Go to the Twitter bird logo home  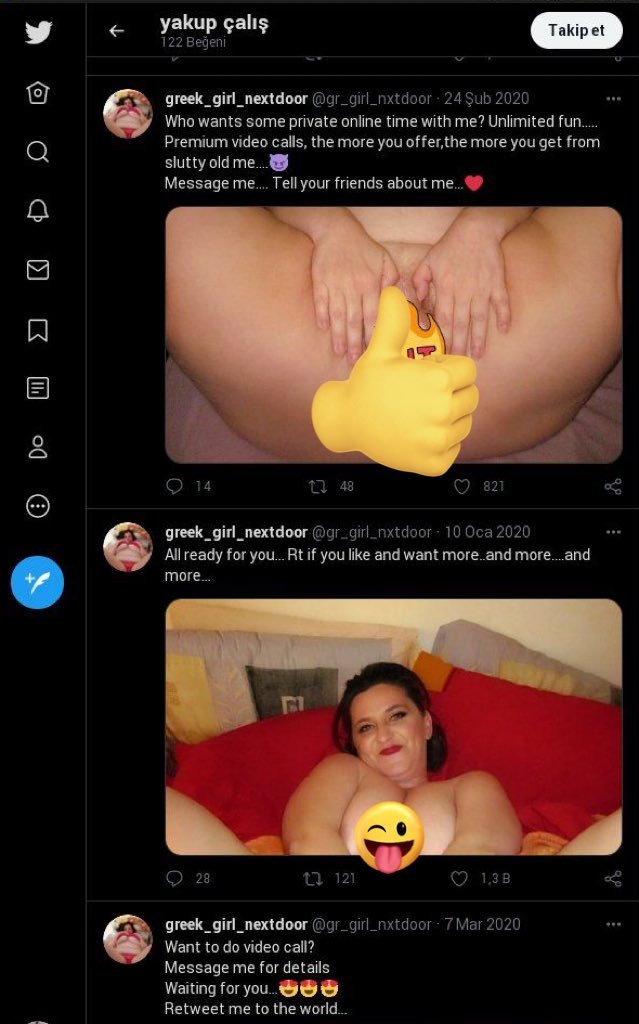tap(38, 33)
